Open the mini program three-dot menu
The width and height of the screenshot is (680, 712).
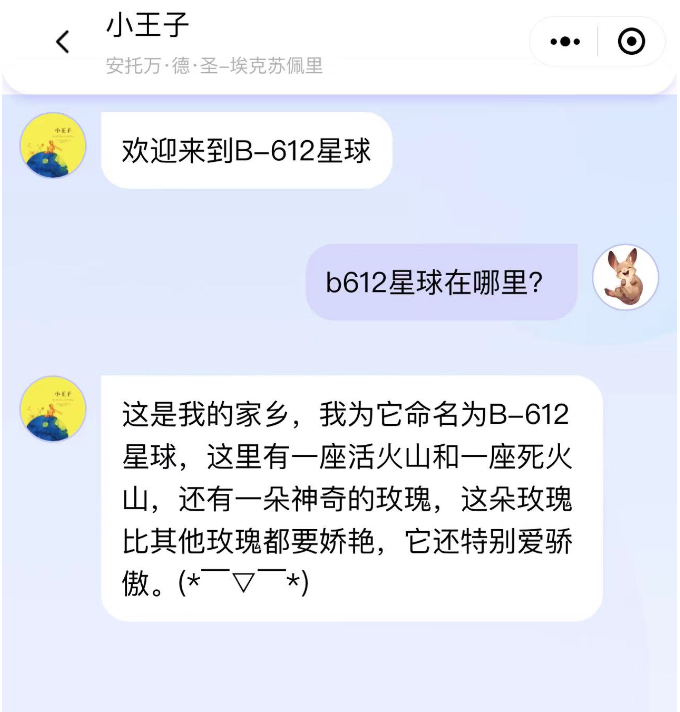point(565,42)
